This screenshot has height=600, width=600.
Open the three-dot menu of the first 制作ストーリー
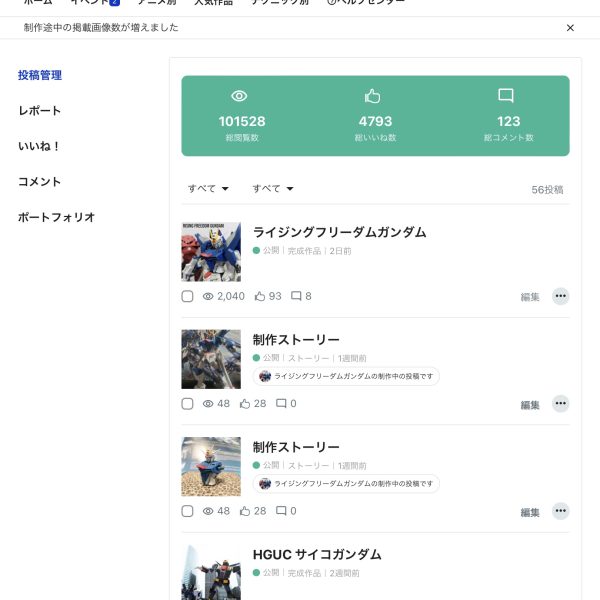point(560,403)
